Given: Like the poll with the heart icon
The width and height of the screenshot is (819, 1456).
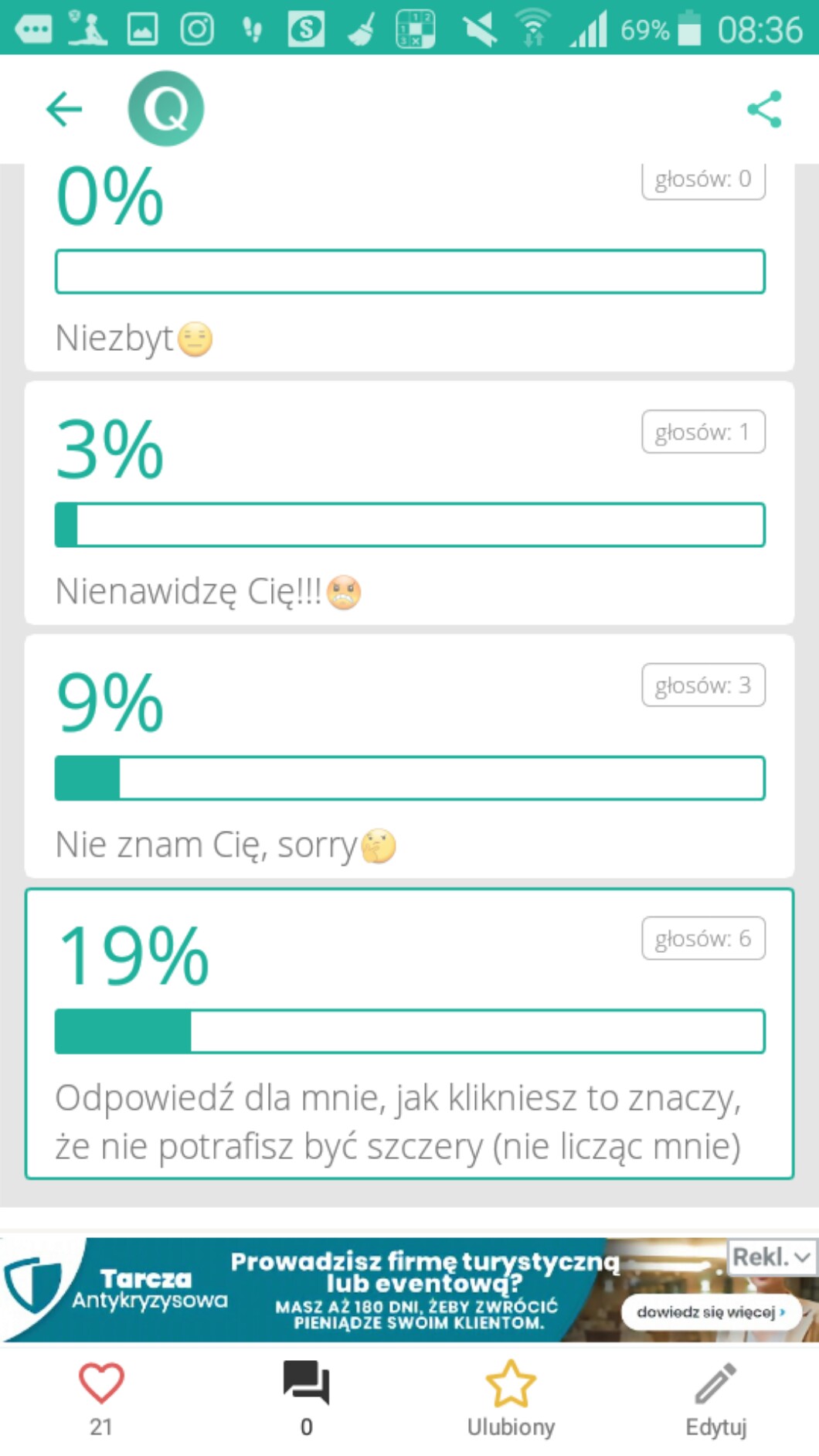Looking at the screenshot, I should pos(101,1383).
